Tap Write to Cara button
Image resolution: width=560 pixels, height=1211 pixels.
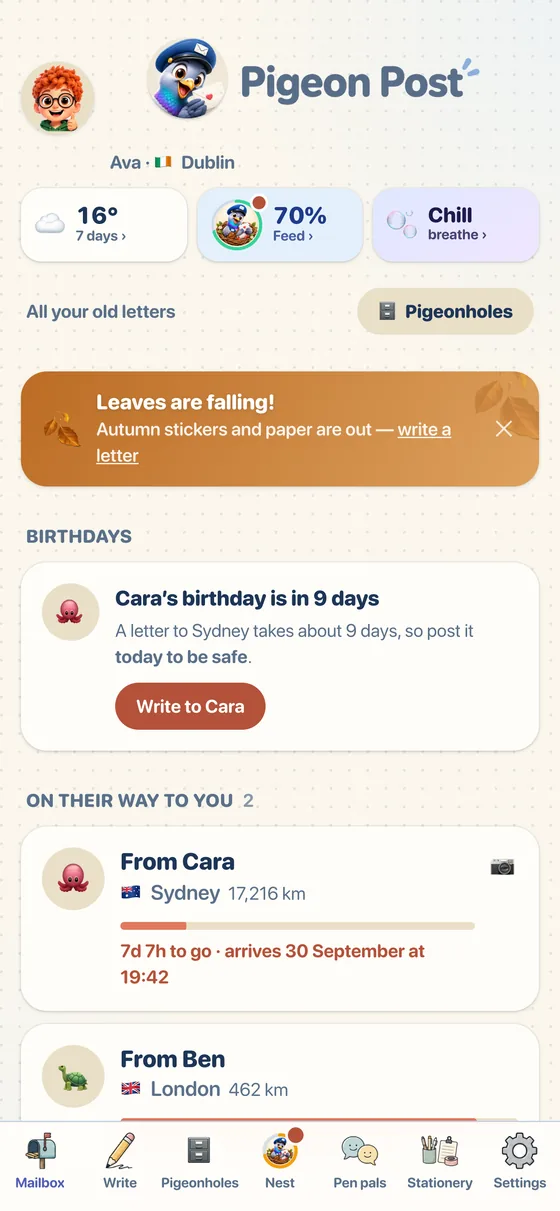tap(190, 706)
